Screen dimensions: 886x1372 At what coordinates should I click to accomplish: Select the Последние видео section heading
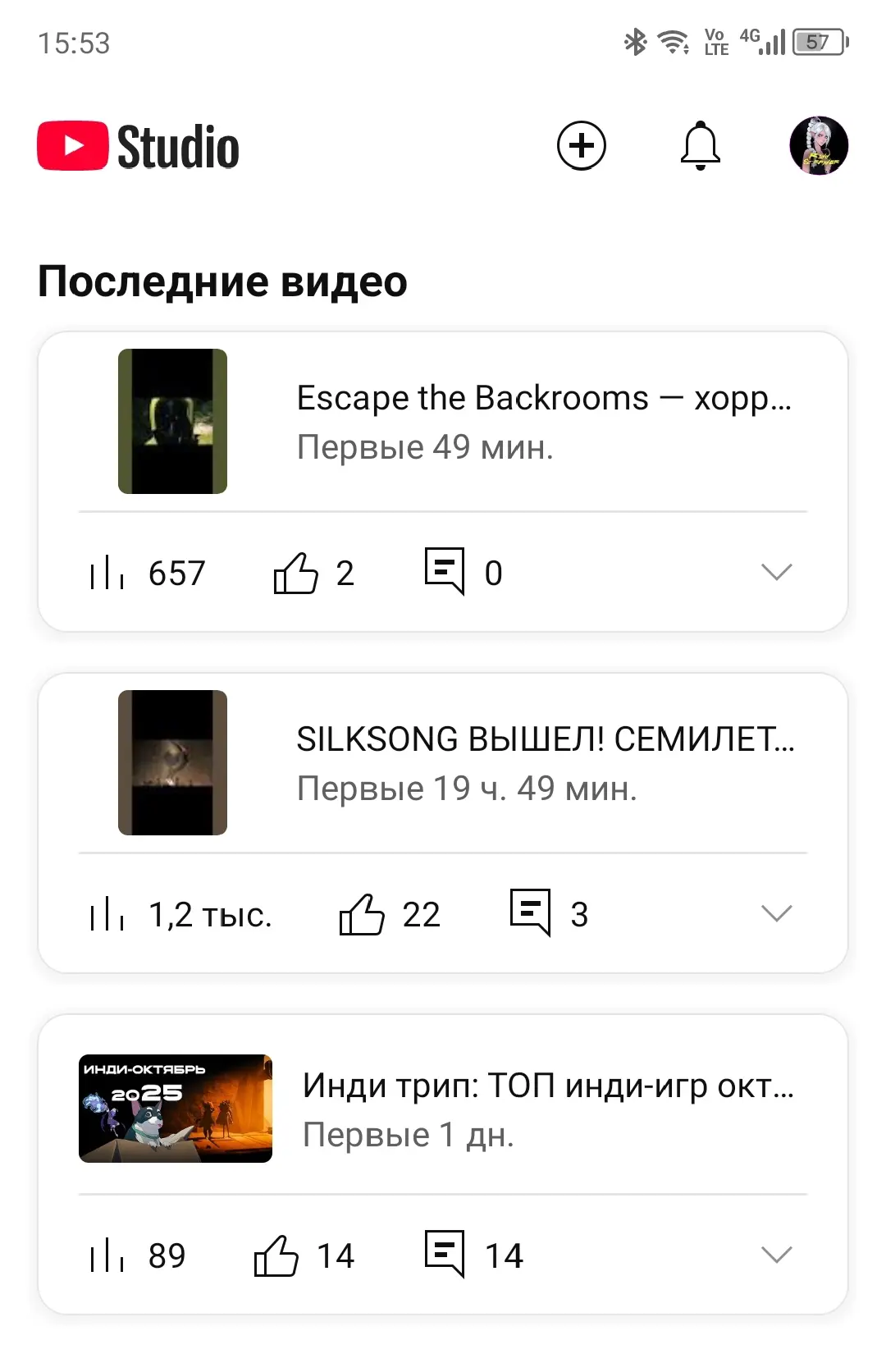tap(223, 282)
